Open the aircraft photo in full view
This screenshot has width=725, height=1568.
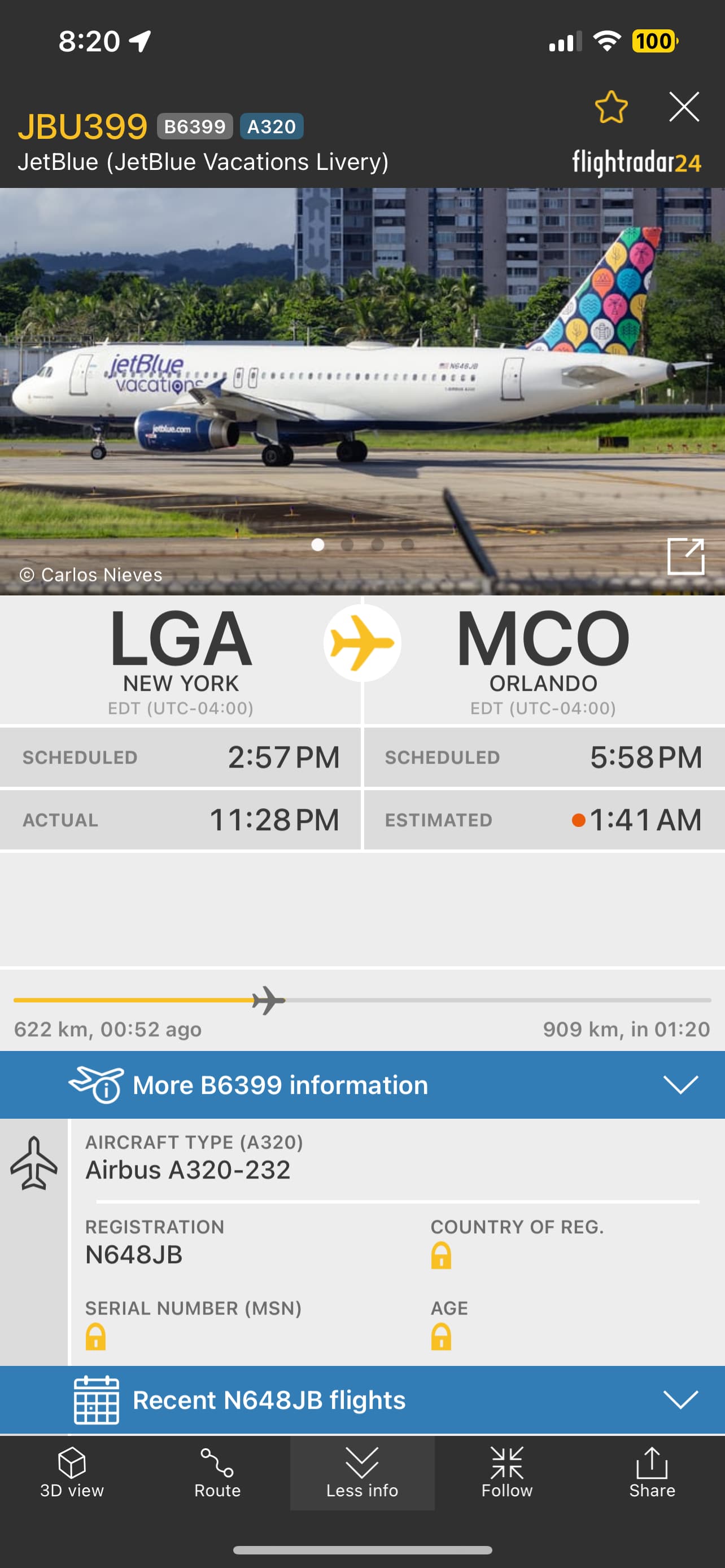685,556
